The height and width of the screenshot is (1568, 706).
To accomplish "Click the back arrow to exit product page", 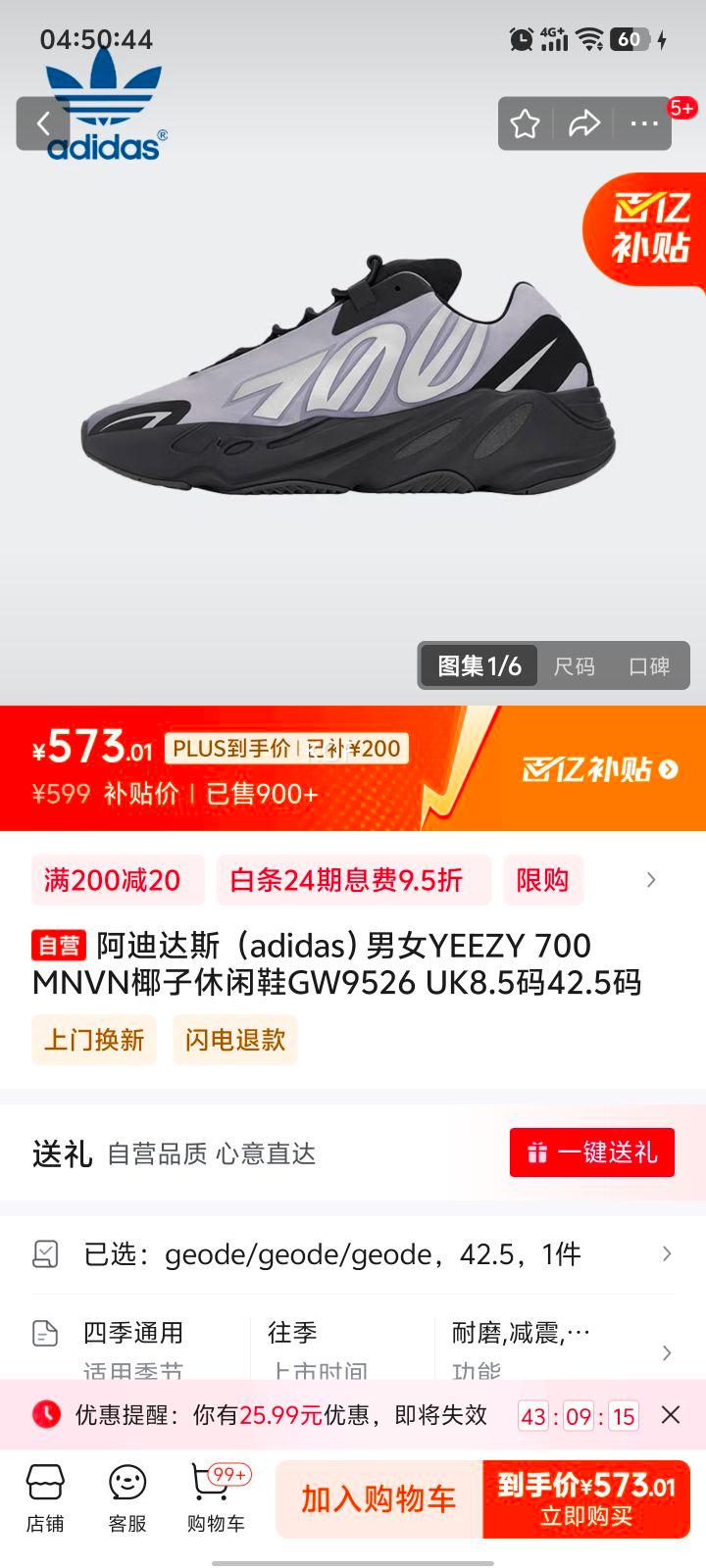I will click(42, 123).
